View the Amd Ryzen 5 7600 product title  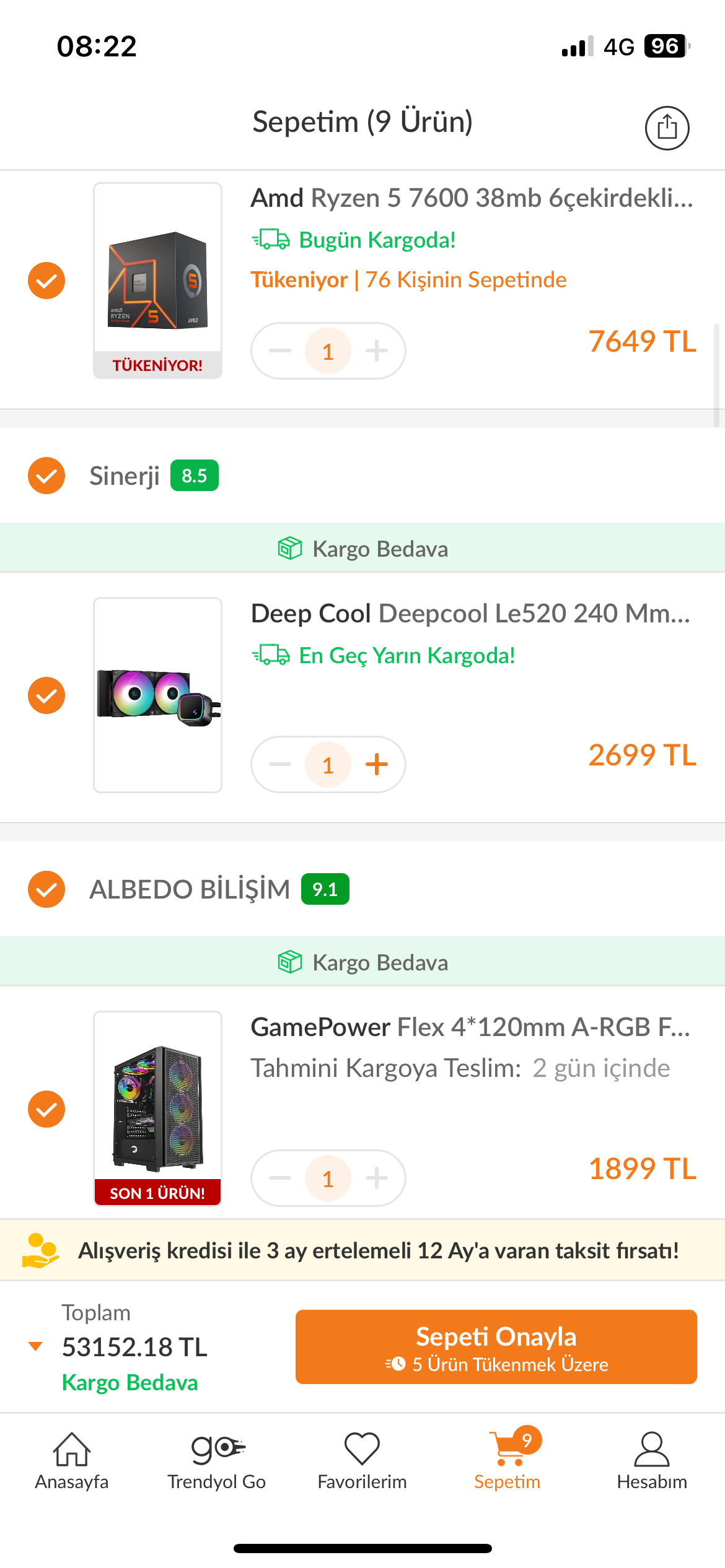point(471,198)
